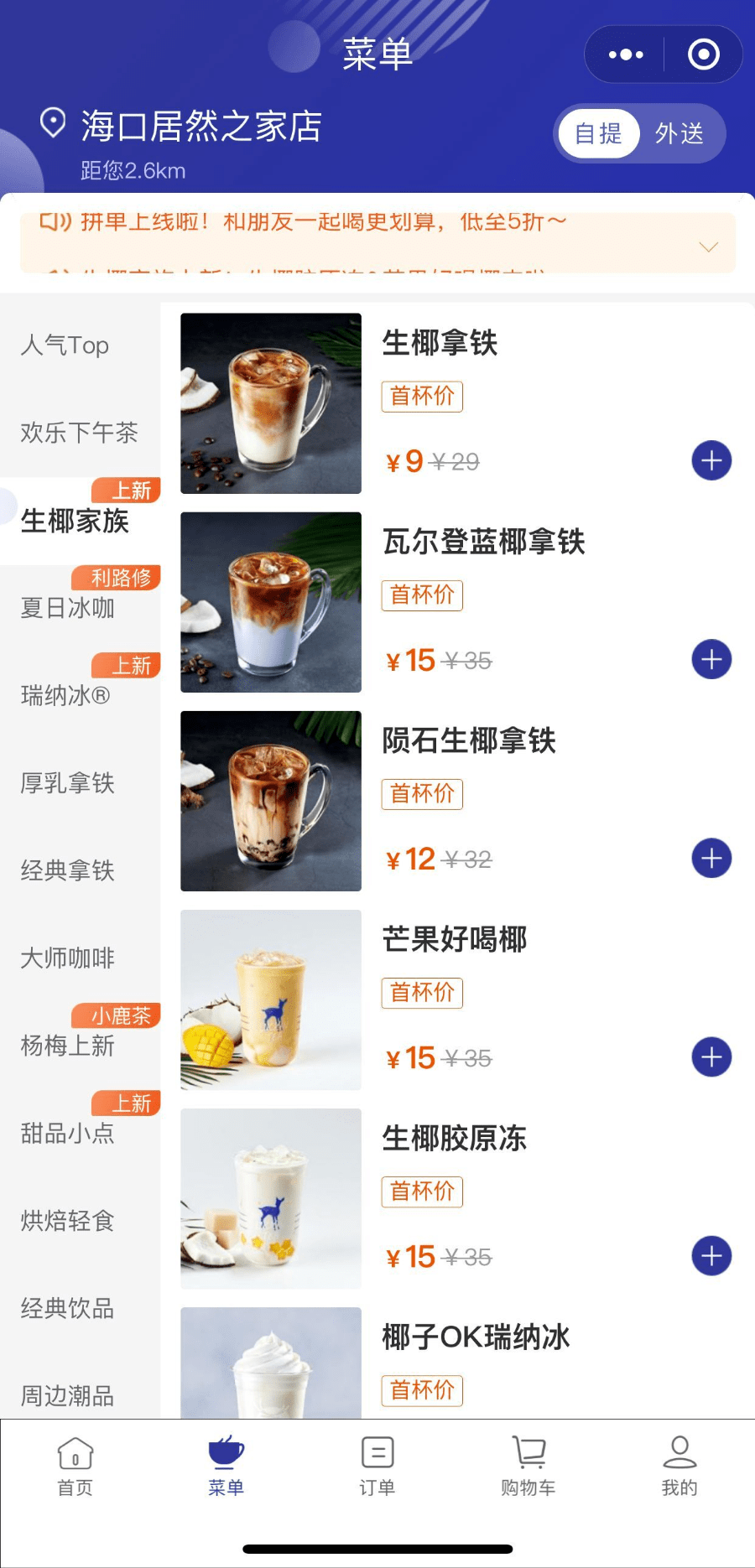
Task: Select the 人气Top category
Action: [x=65, y=345]
